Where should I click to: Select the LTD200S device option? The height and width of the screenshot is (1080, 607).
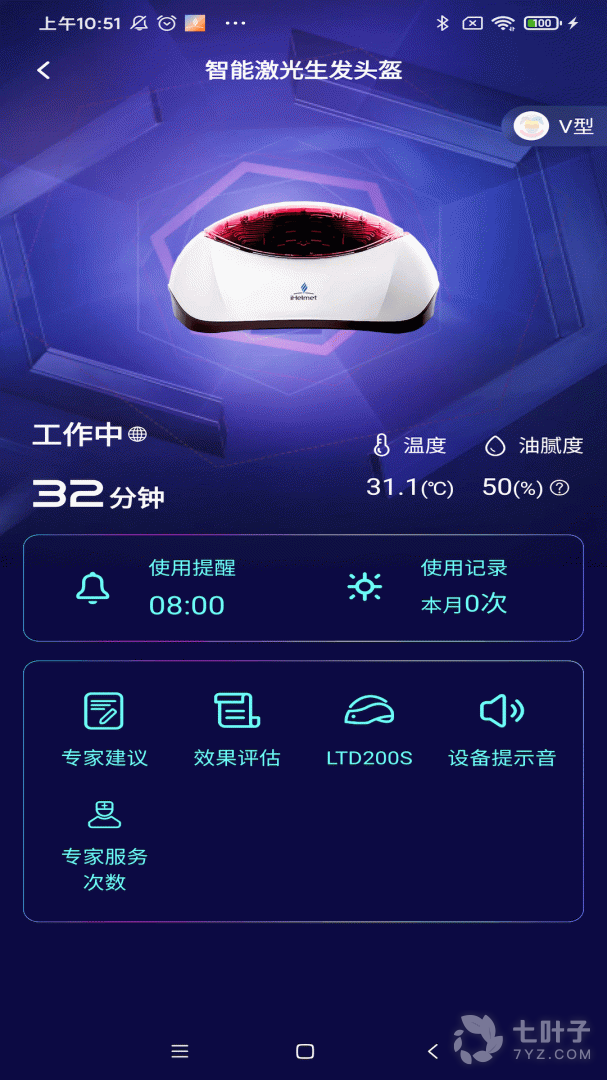pos(369,729)
